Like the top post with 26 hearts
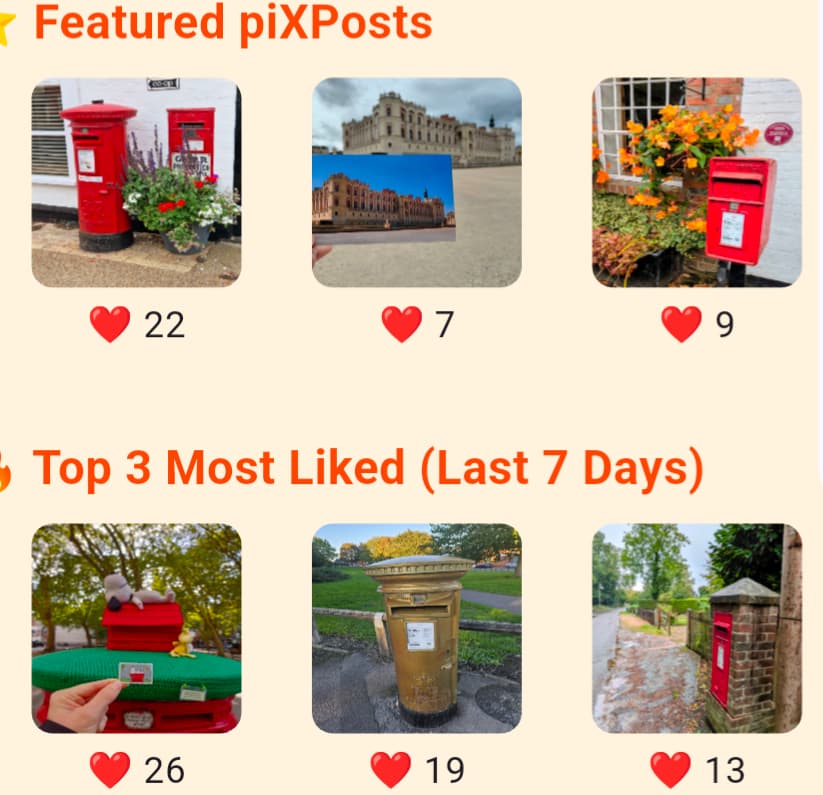This screenshot has width=823, height=795. pyautogui.click(x=110, y=770)
